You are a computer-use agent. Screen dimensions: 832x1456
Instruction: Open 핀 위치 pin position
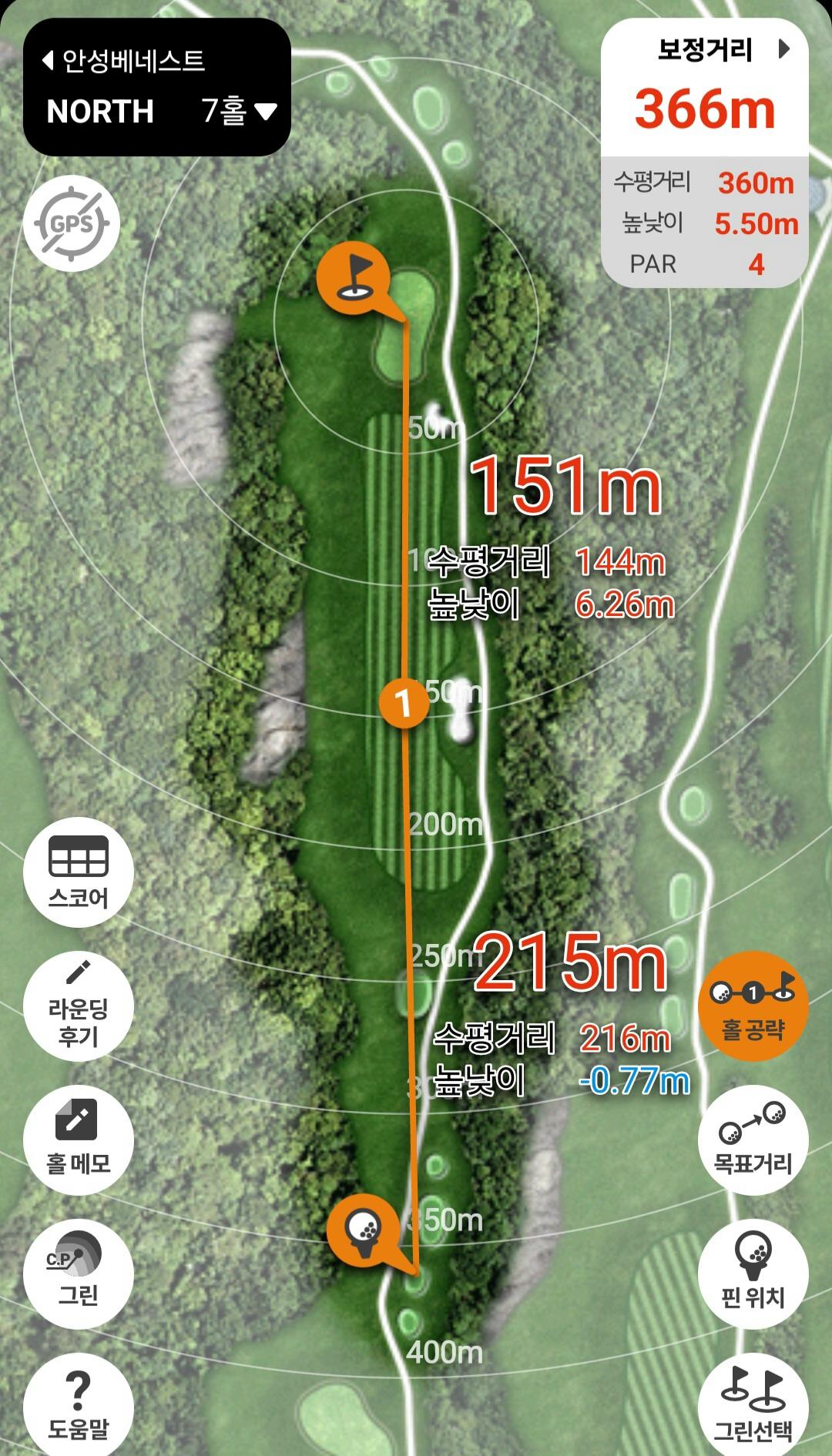(x=753, y=1274)
